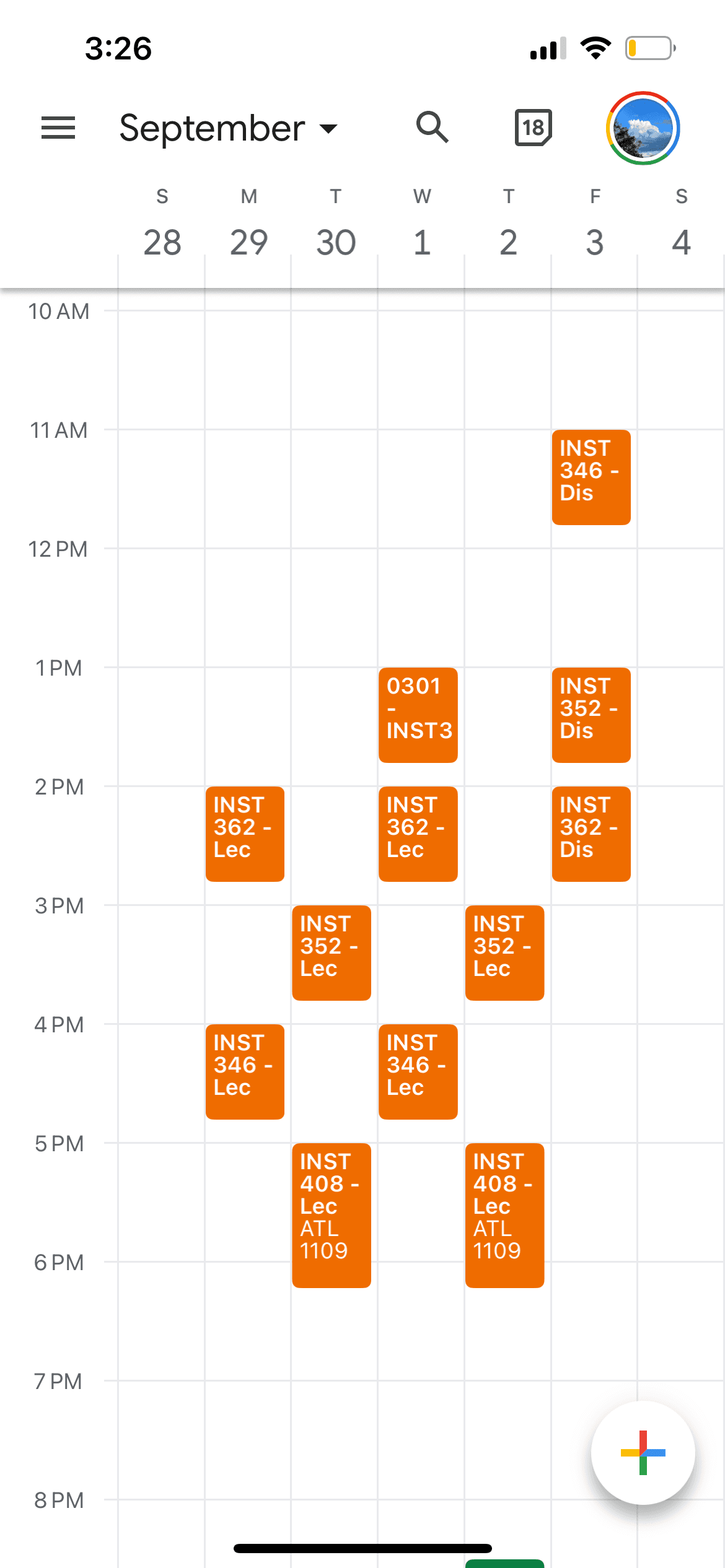
Task: Tap the INST 346 - Lec Wednesday event
Action: pyautogui.click(x=418, y=1071)
